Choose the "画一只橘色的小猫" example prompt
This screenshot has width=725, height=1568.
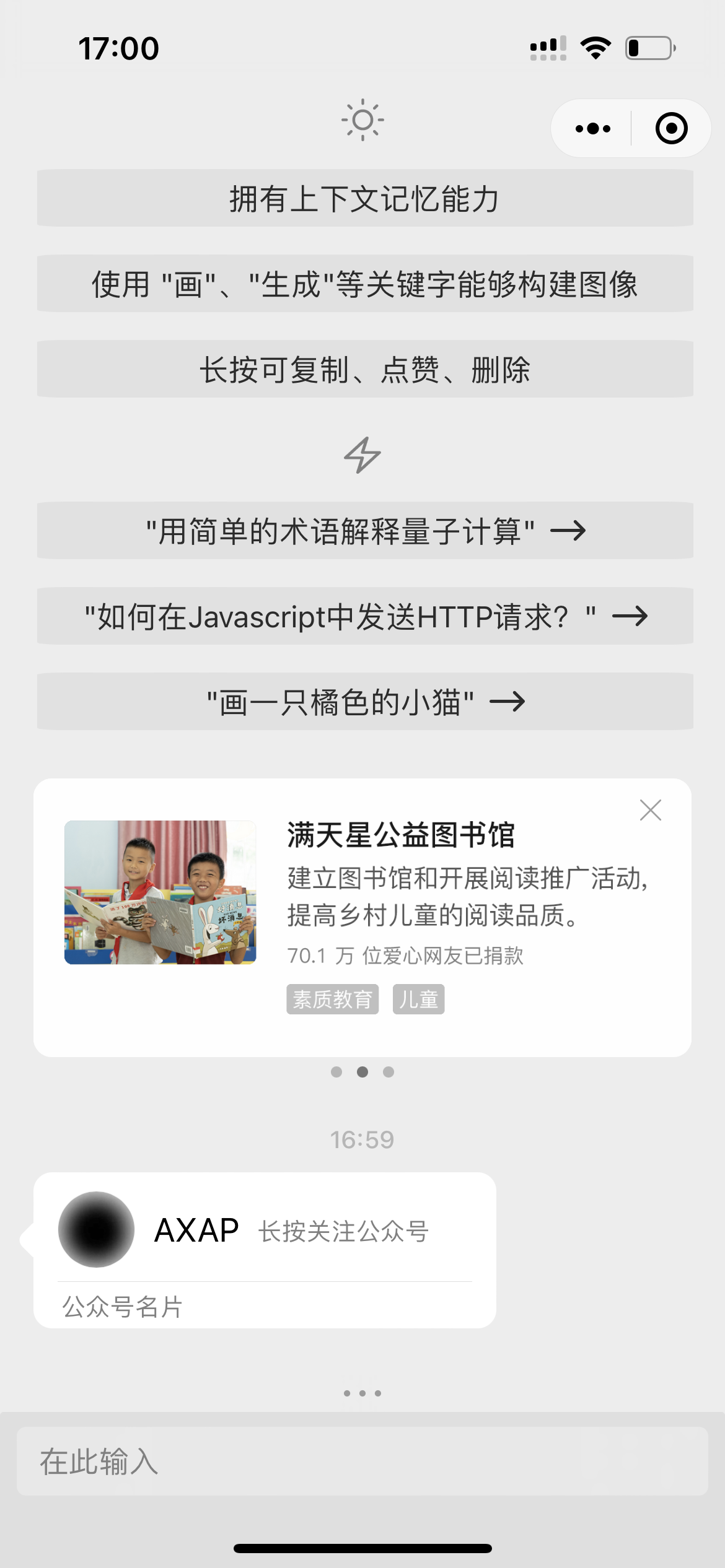click(365, 702)
